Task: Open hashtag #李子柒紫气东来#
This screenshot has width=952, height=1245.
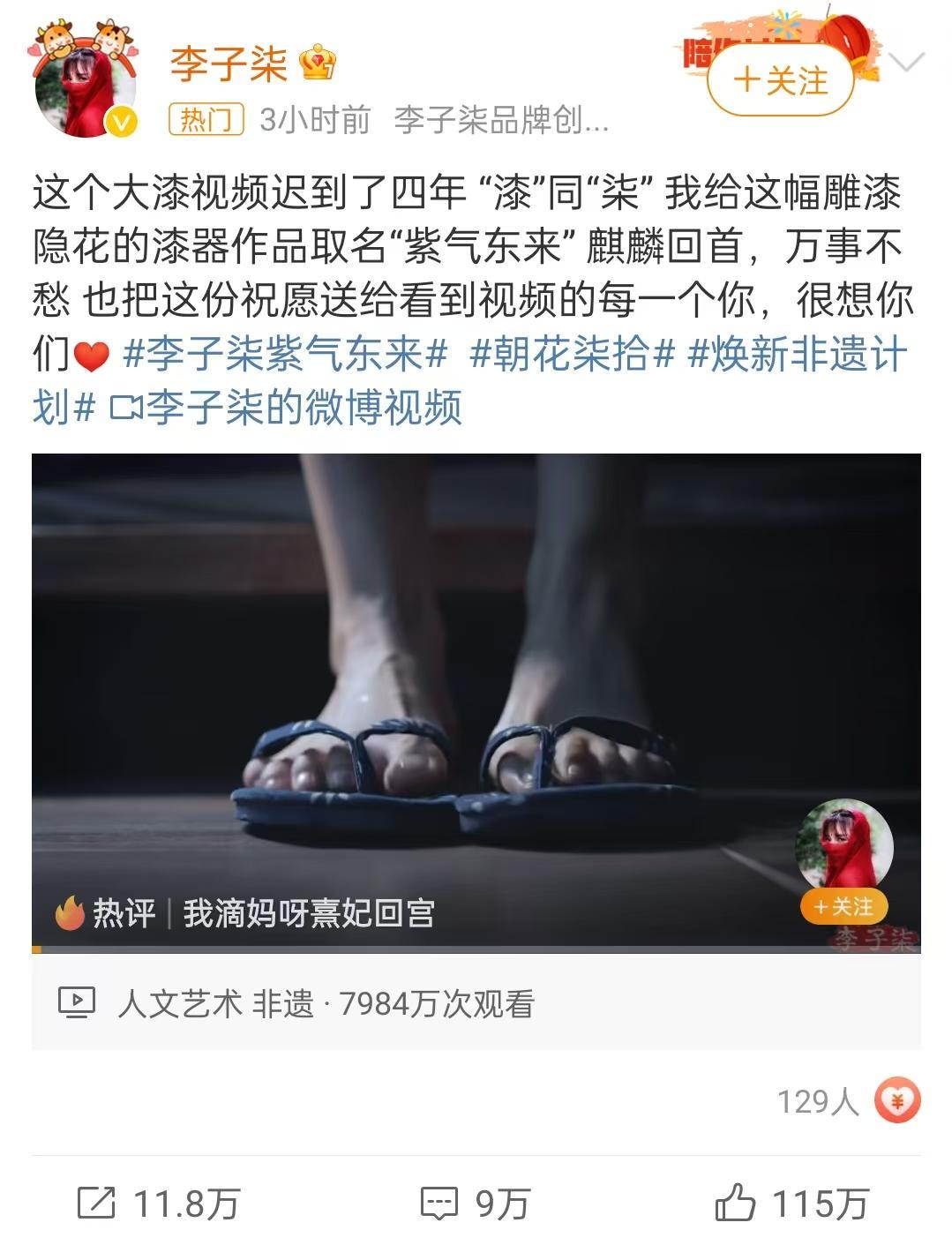Action: [x=285, y=355]
